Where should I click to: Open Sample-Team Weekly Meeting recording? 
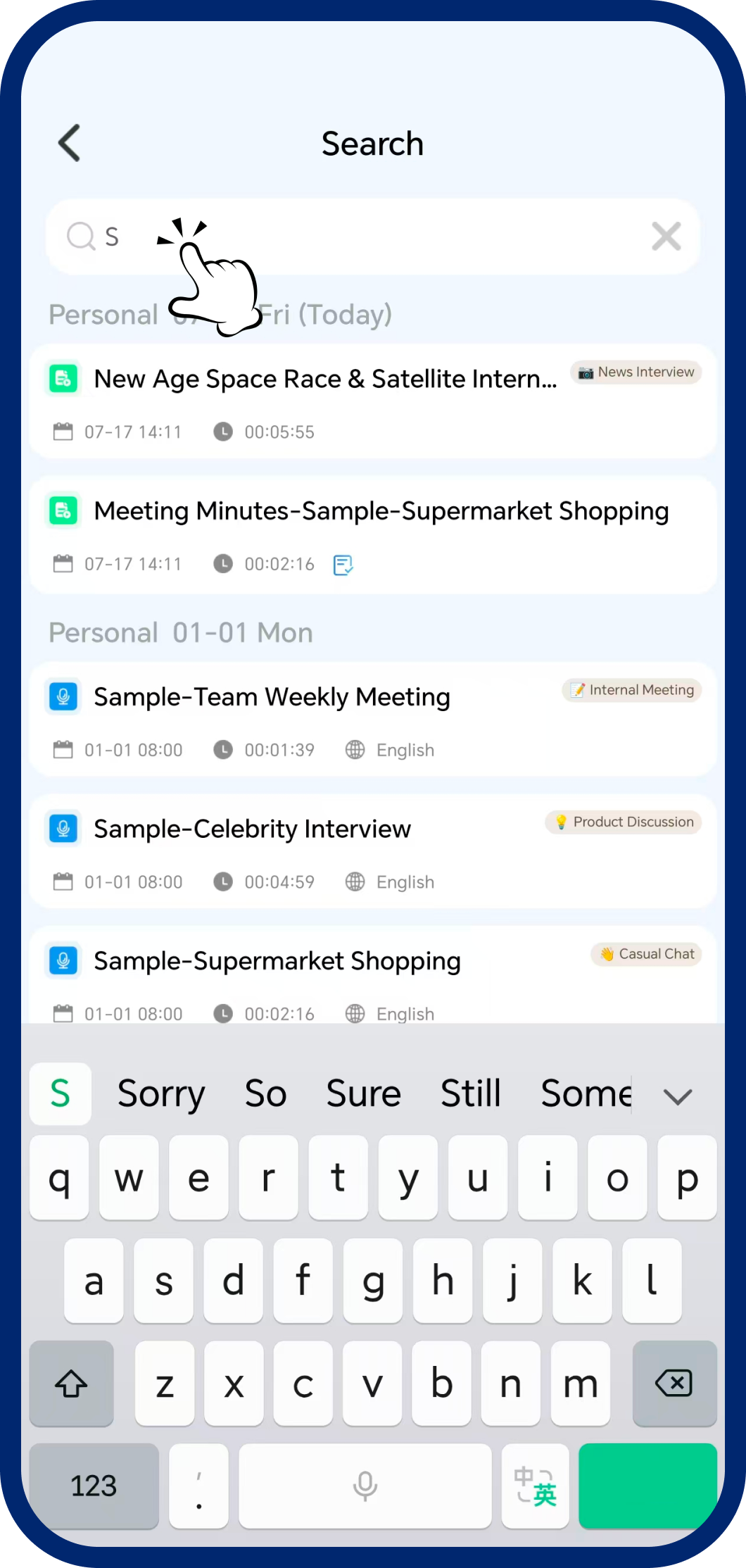(x=372, y=719)
